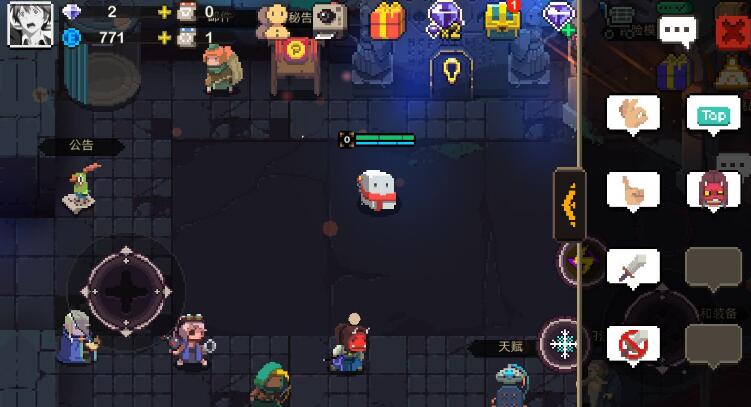Tap the movement joystick pad
751x407 pixels.
coord(126,291)
